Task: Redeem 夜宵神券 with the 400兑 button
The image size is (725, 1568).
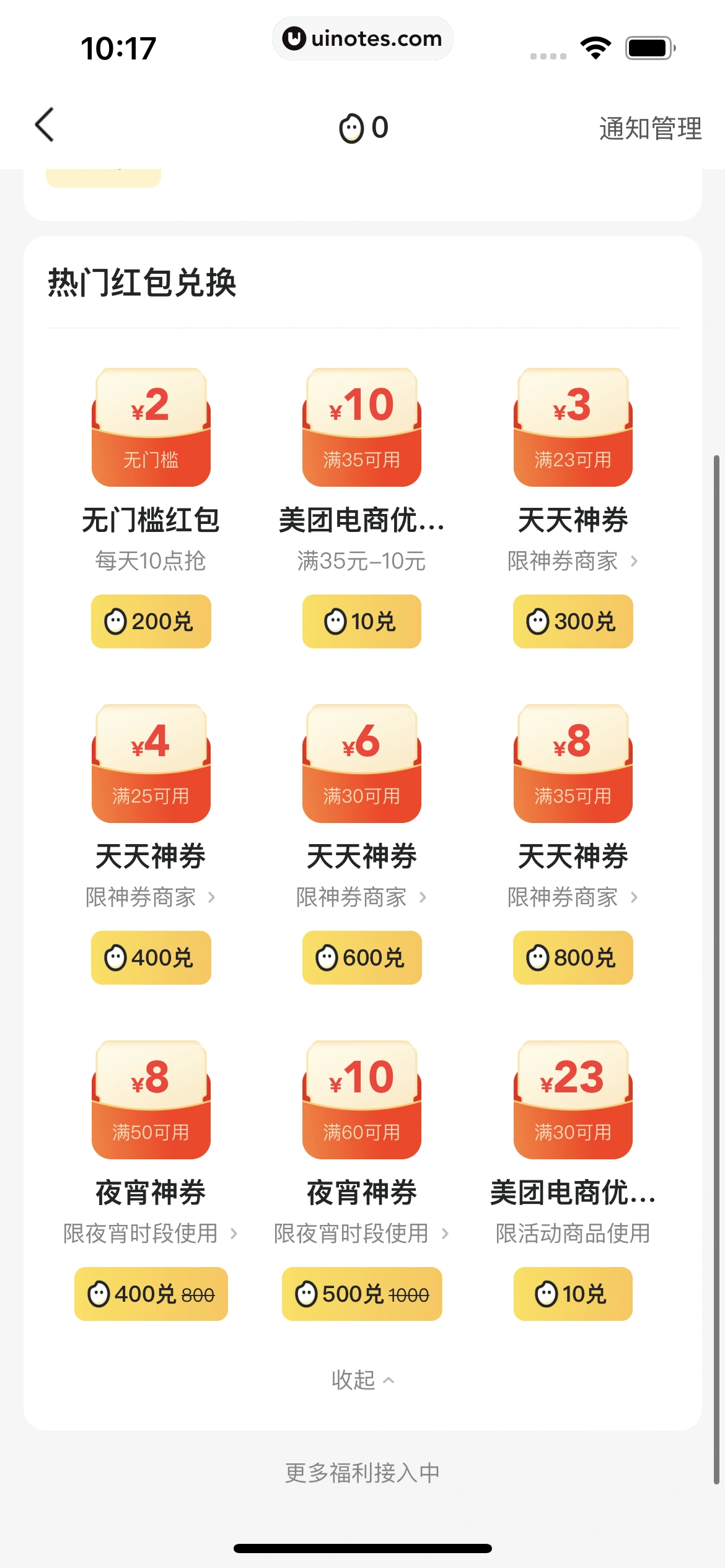Action: pyautogui.click(x=151, y=1294)
